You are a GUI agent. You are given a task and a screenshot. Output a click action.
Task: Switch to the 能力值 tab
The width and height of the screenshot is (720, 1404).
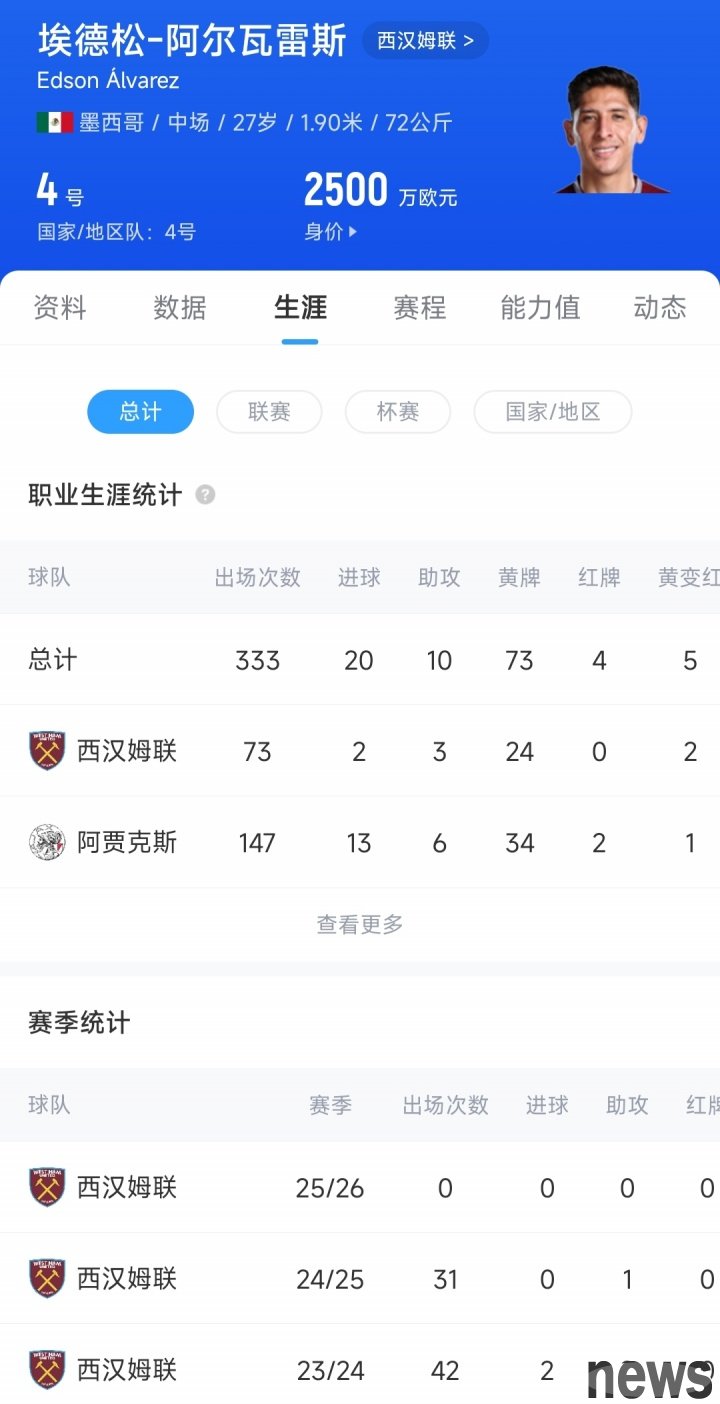[540, 307]
